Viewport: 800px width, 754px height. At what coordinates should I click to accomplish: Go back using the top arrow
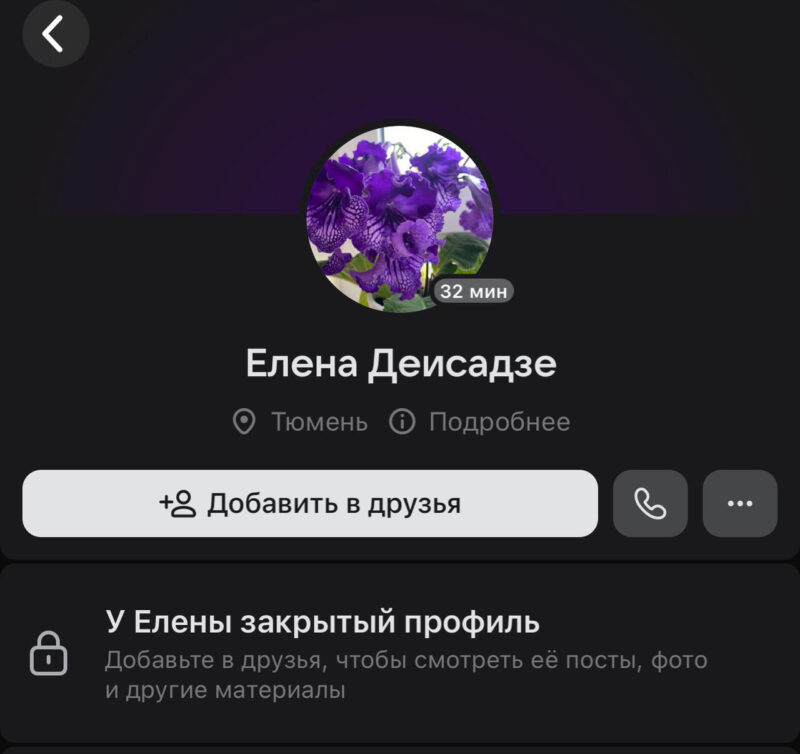click(x=55, y=34)
